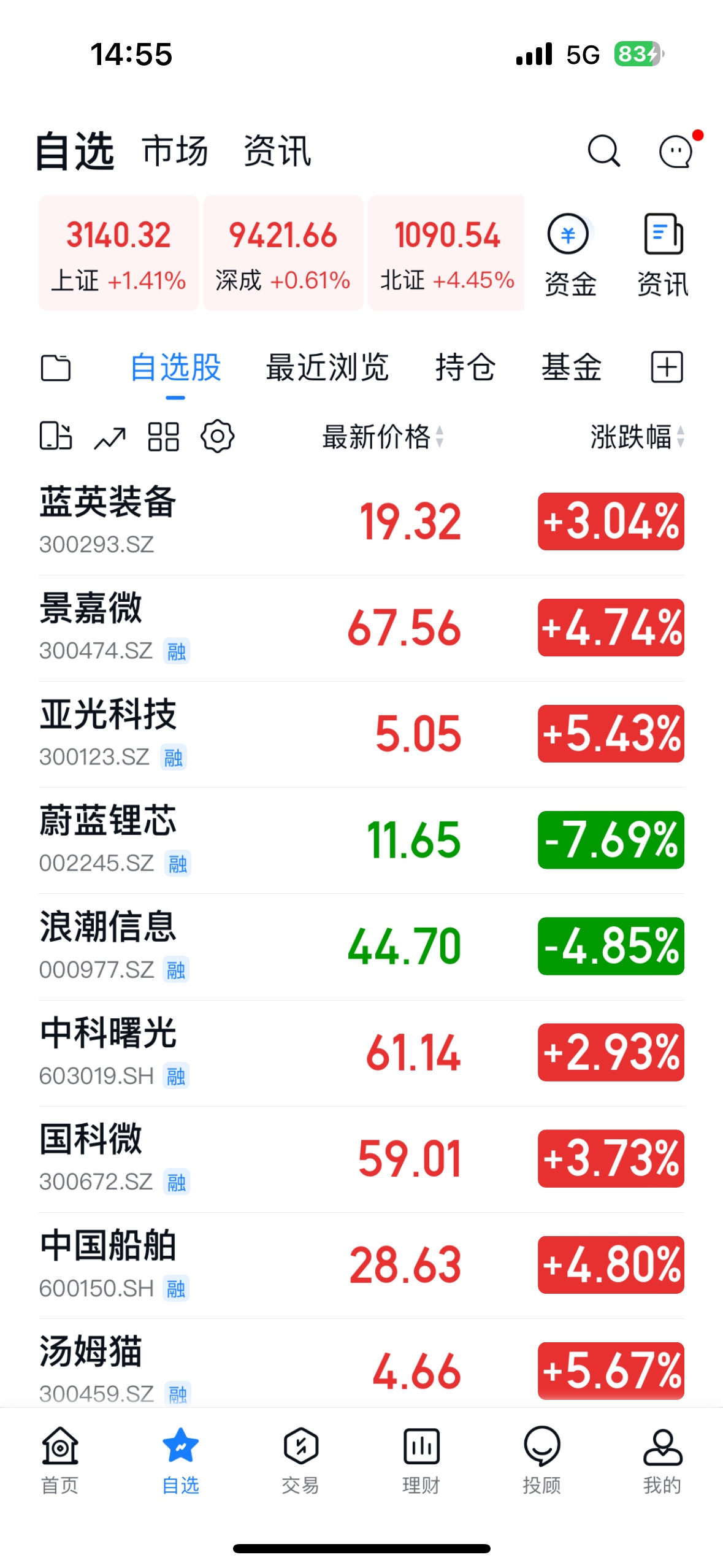Go to the 交易 bottom tab
The width and height of the screenshot is (723, 1568).
300,1461
